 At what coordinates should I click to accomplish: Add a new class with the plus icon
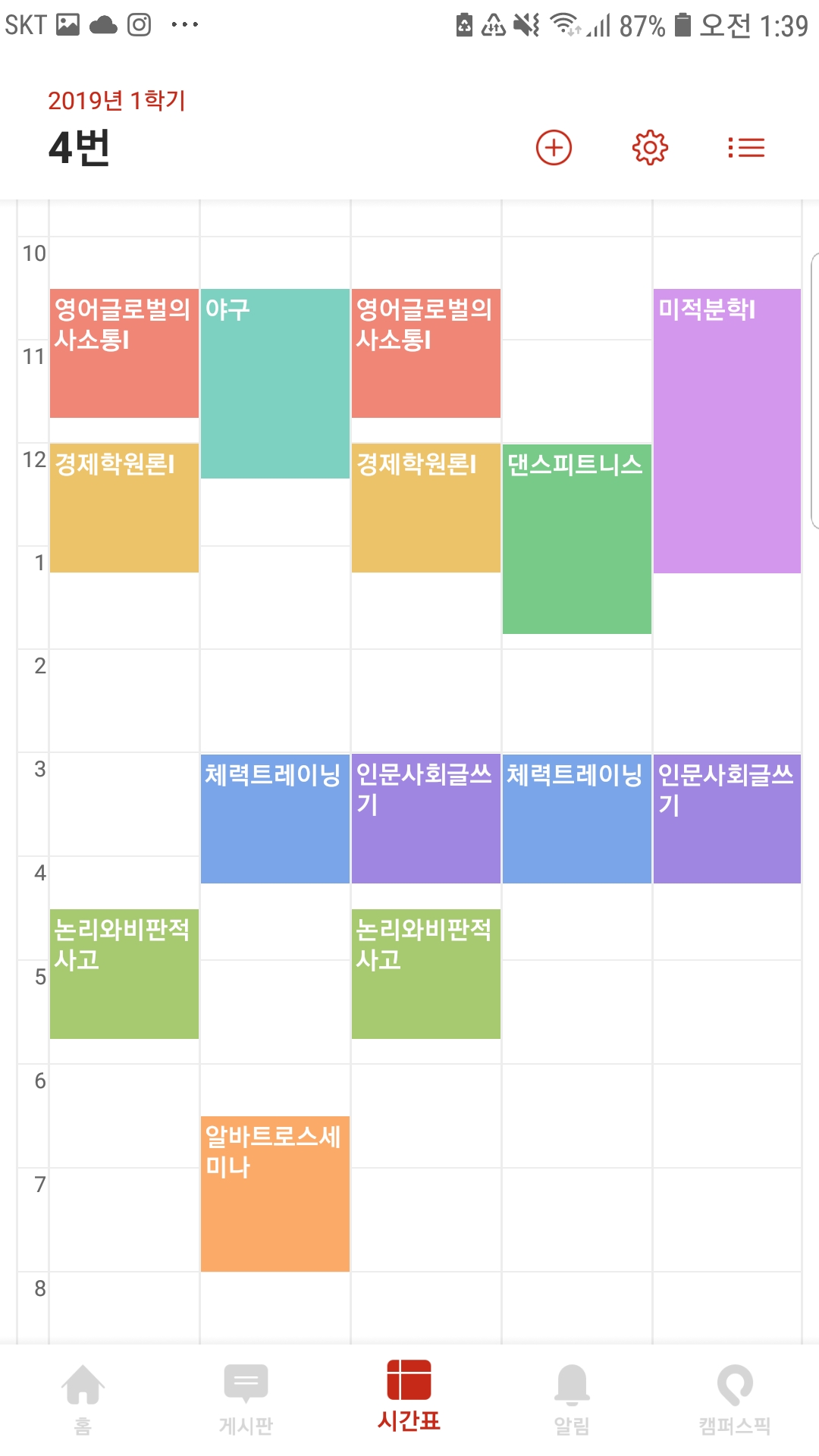pyautogui.click(x=554, y=147)
